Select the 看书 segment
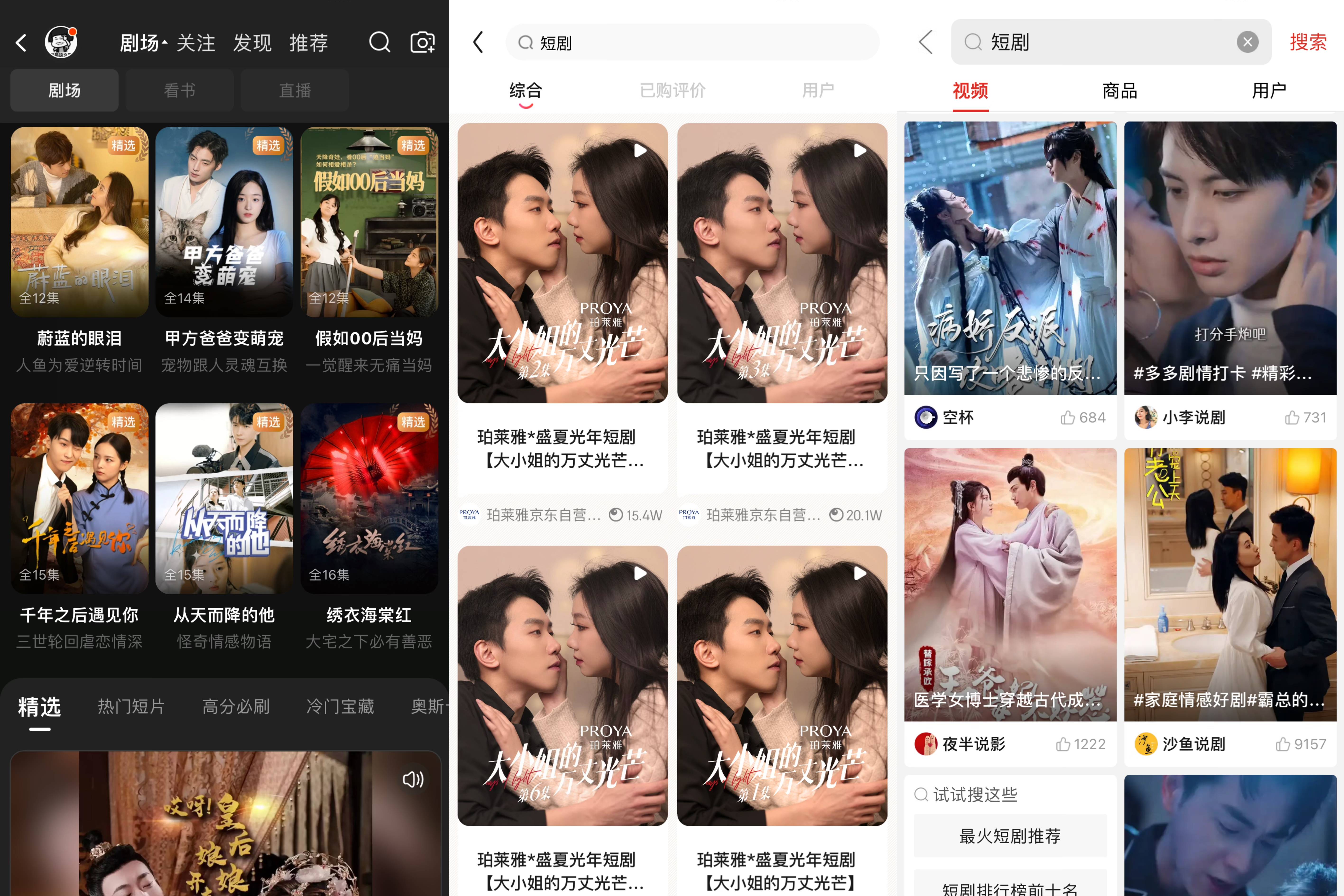This screenshot has height=896, width=1344. click(x=180, y=90)
